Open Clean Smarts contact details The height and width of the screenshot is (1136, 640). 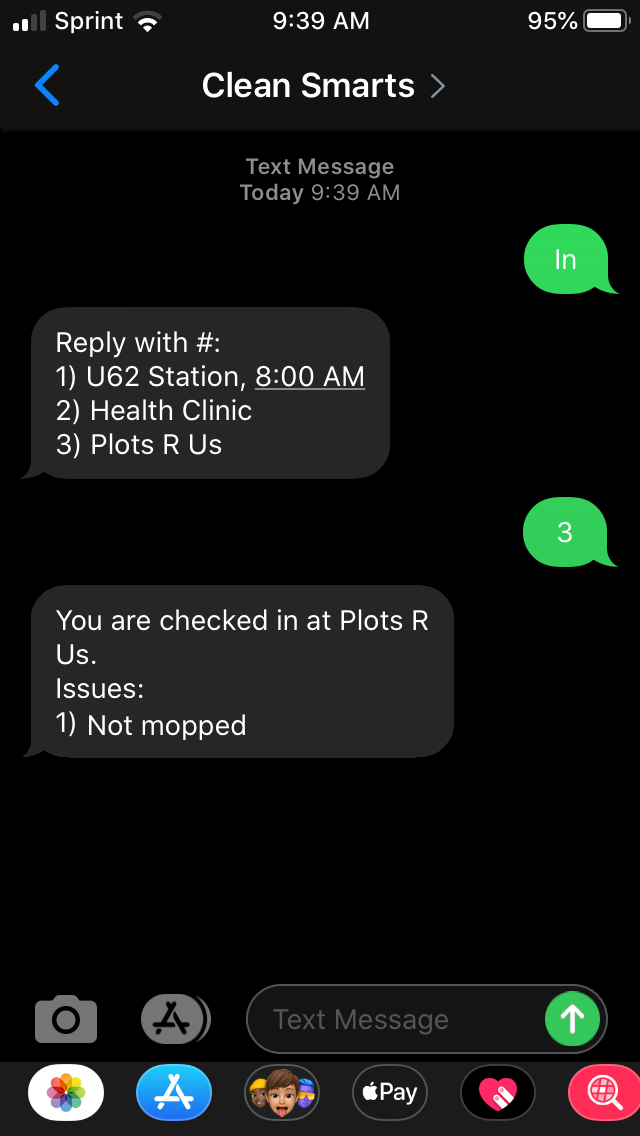322,86
